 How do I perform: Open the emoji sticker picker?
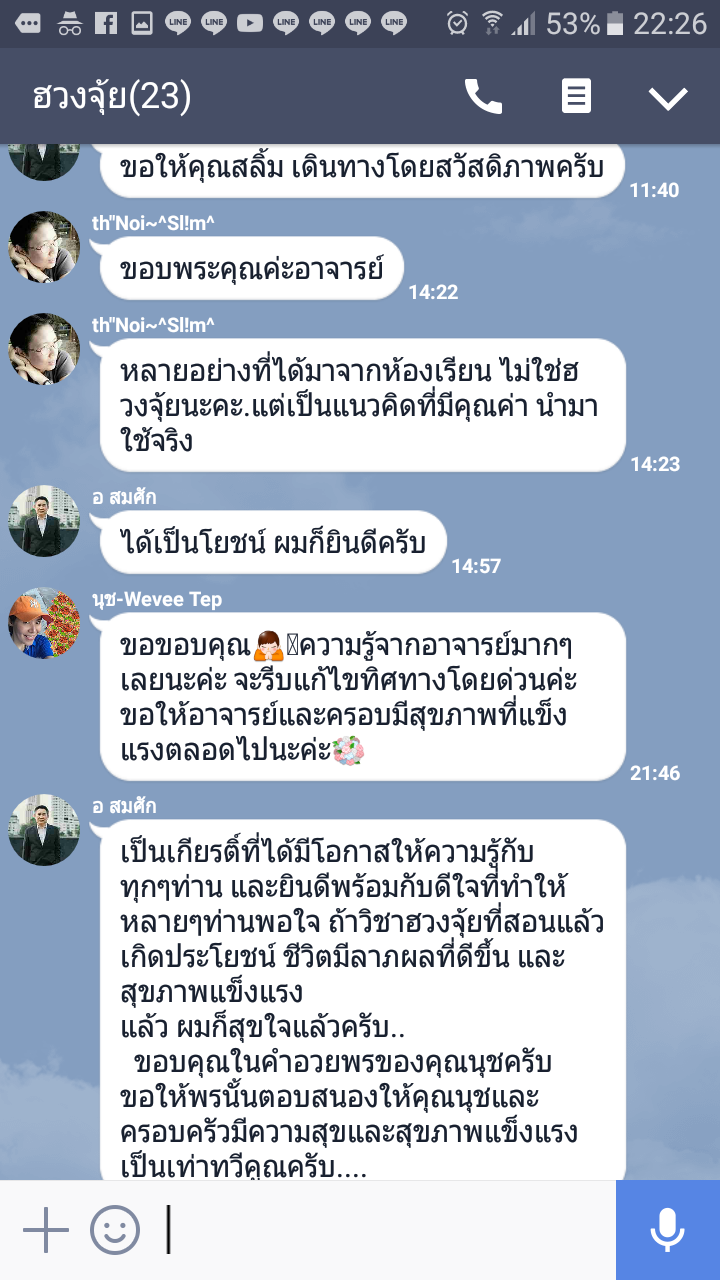[x=115, y=1230]
